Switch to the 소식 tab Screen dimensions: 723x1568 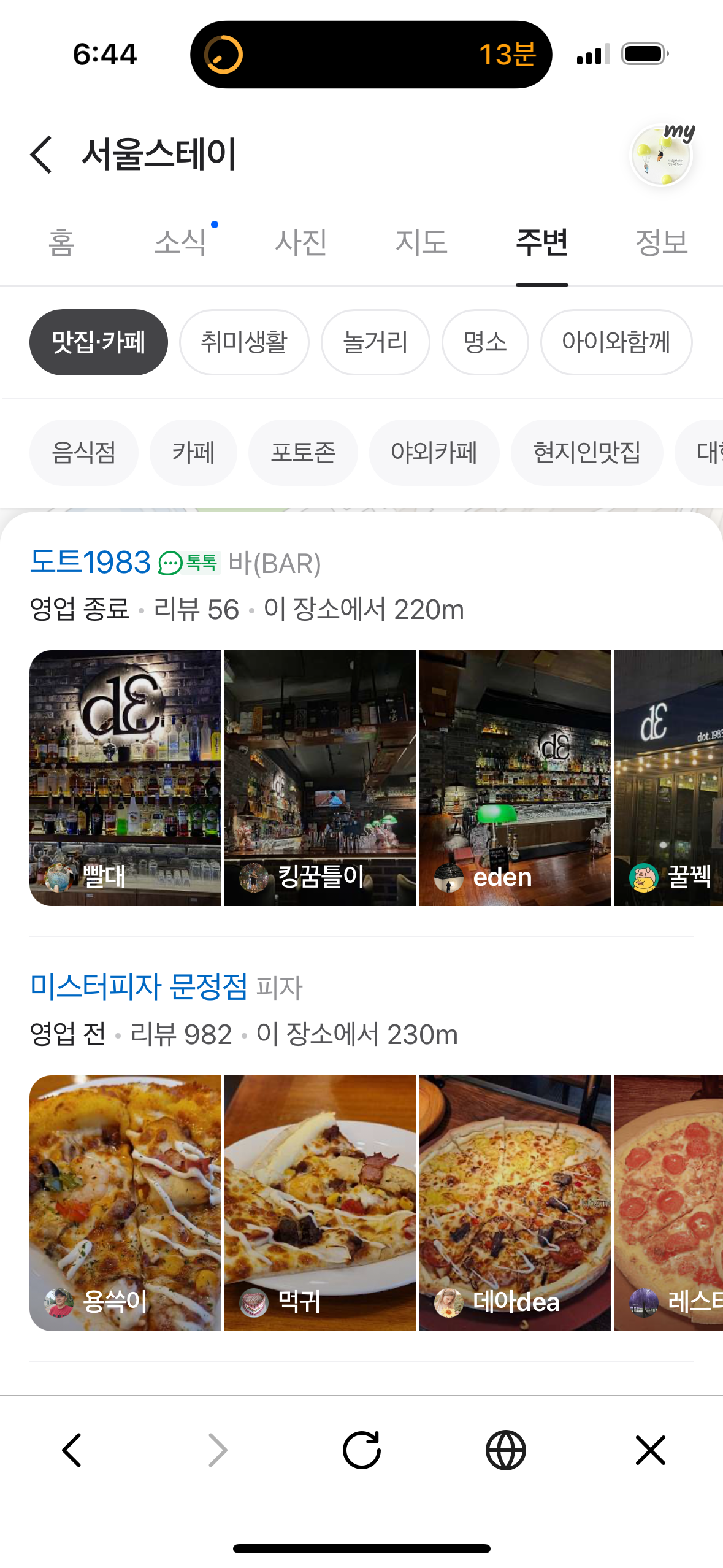tap(180, 242)
